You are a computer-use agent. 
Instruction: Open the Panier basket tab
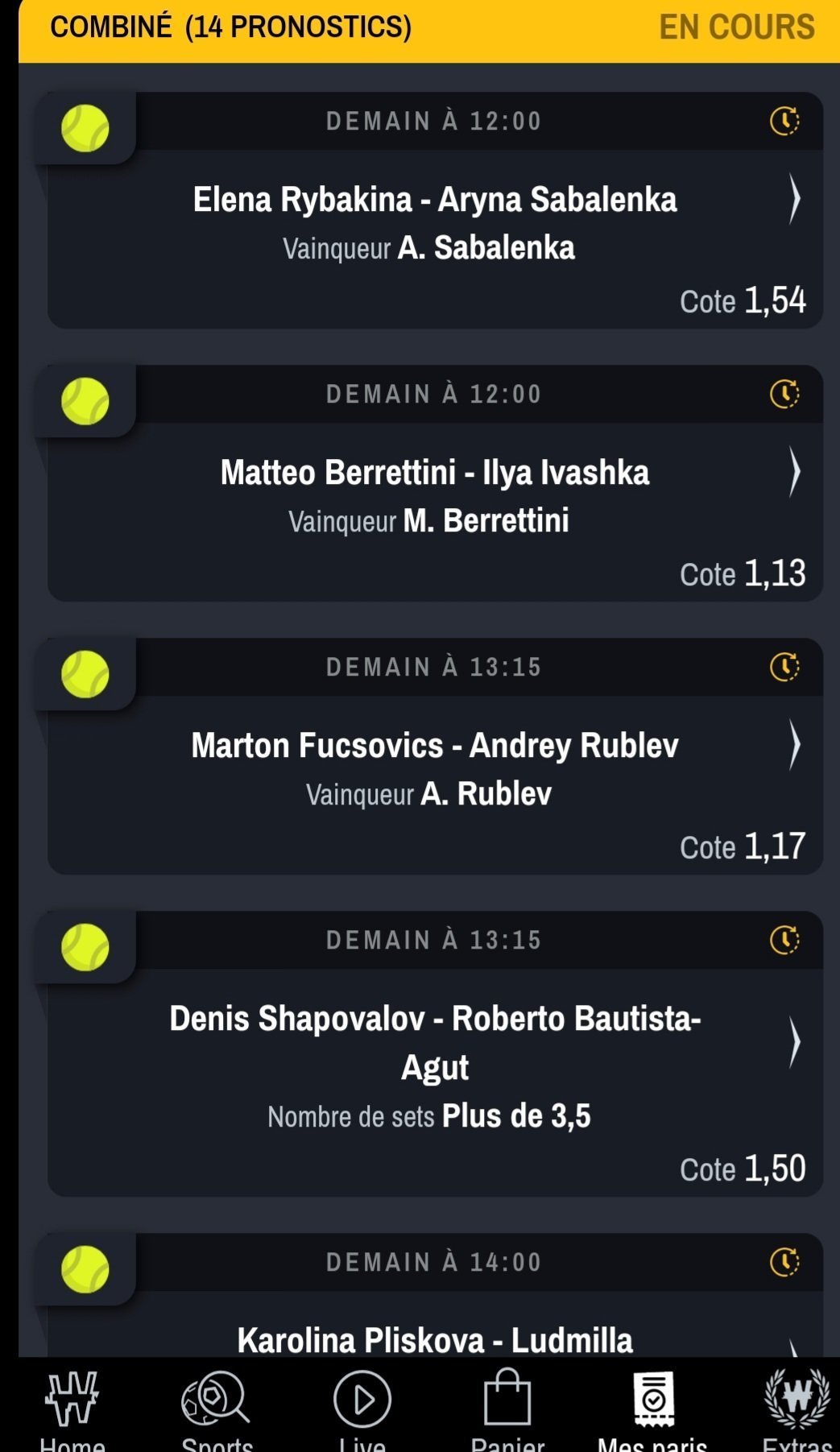coord(507,1408)
